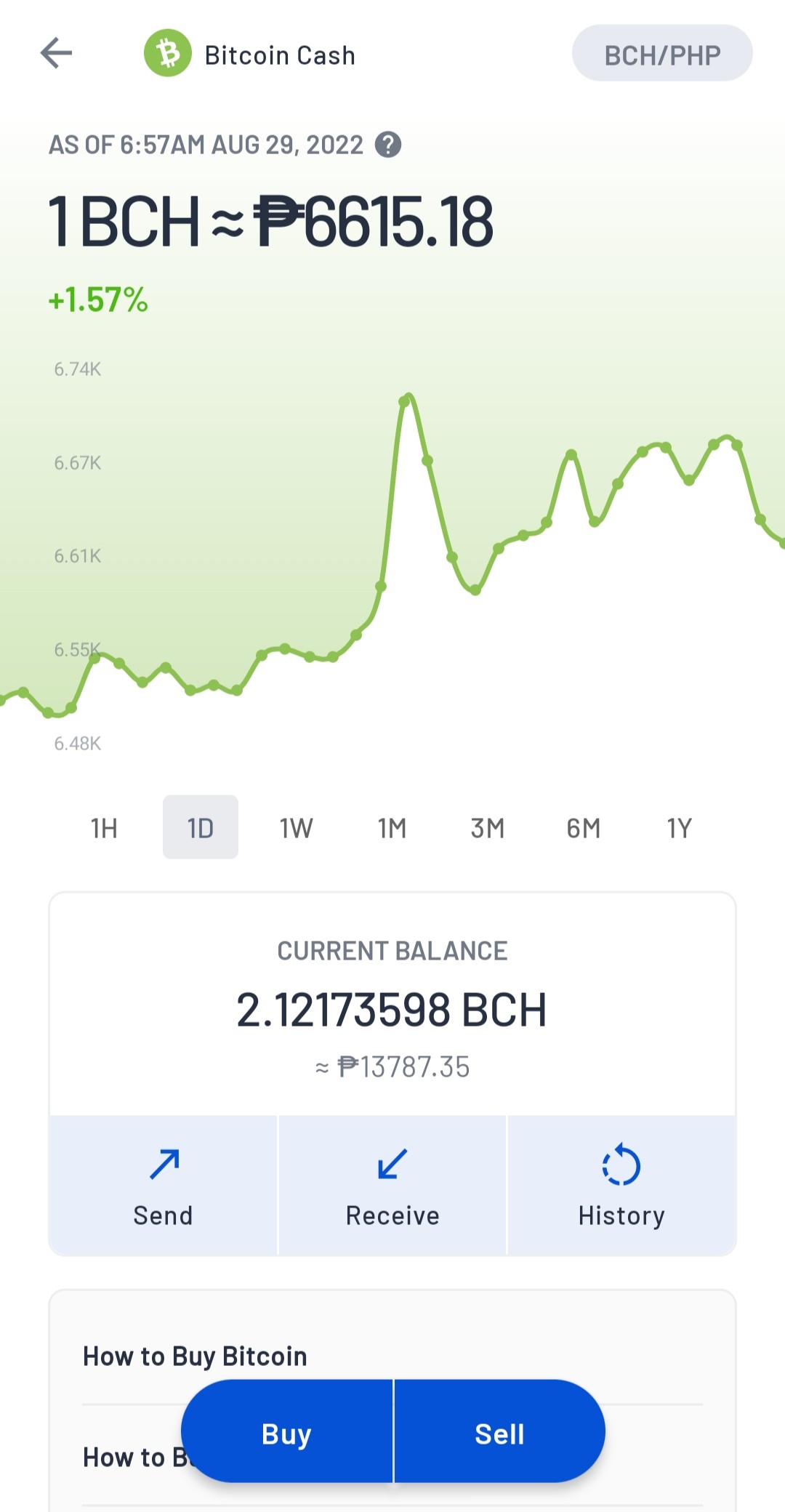Switch chart to 1H range
The image size is (785, 1512).
click(x=104, y=827)
